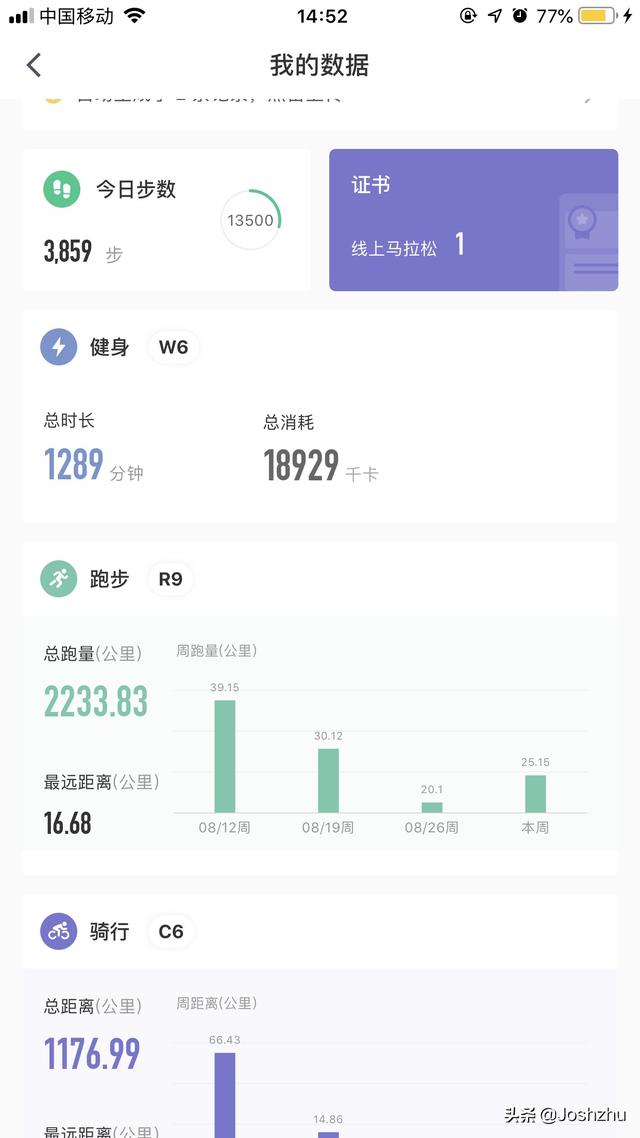Open the partially hidden top banner row

click(320, 115)
